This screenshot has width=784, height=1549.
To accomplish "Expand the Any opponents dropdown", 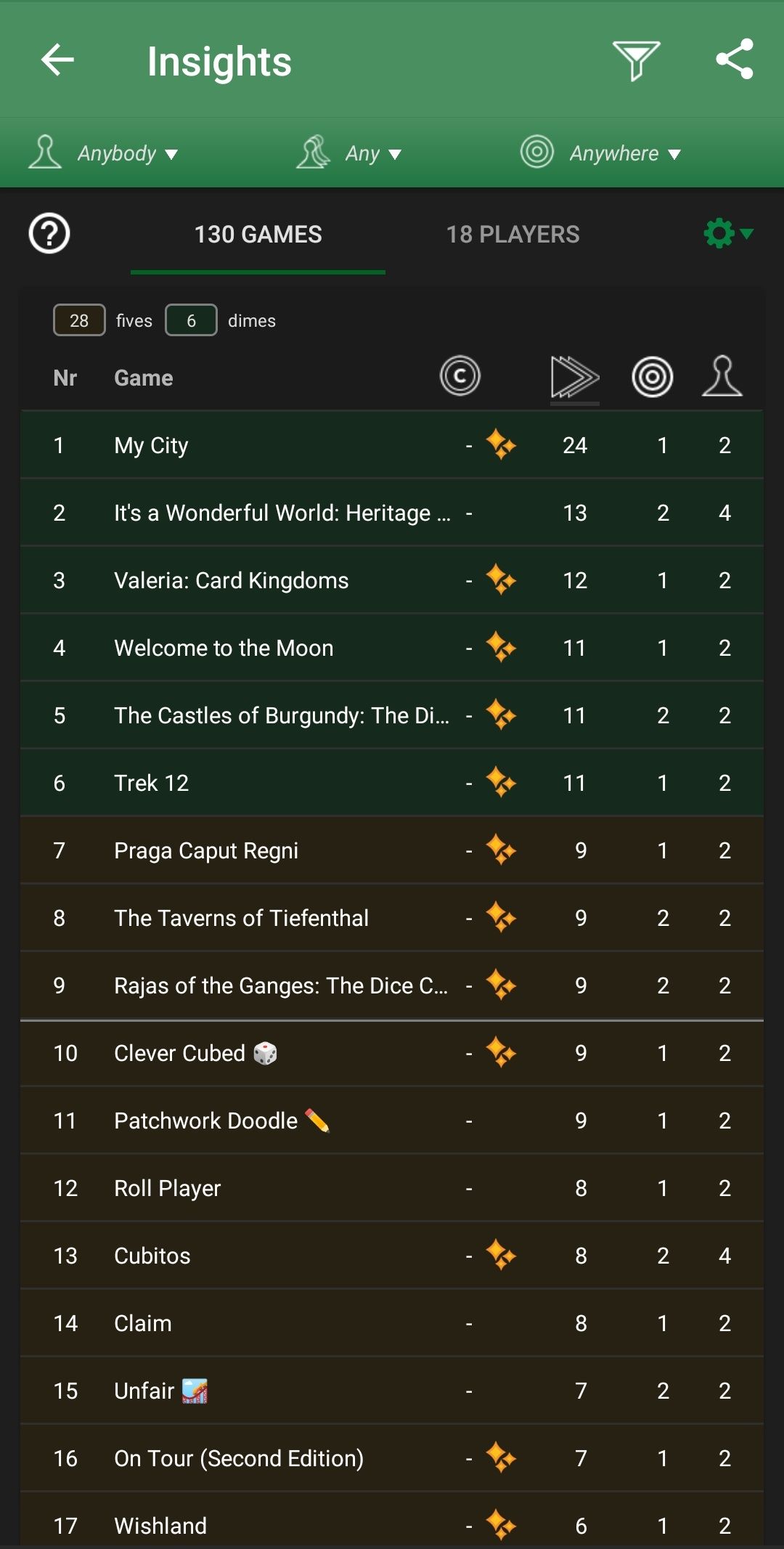I will [x=350, y=153].
